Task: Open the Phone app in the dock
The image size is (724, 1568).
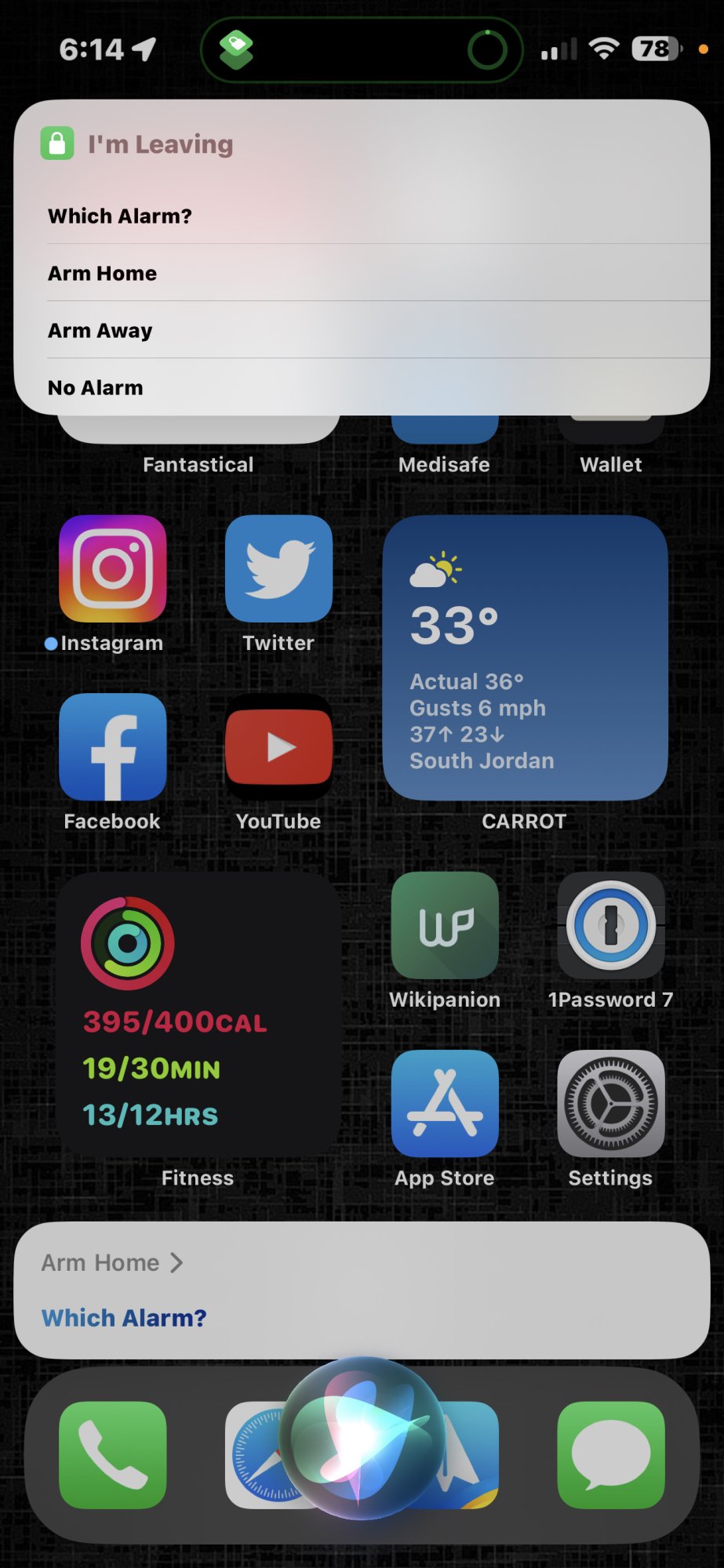Action: 113,1455
